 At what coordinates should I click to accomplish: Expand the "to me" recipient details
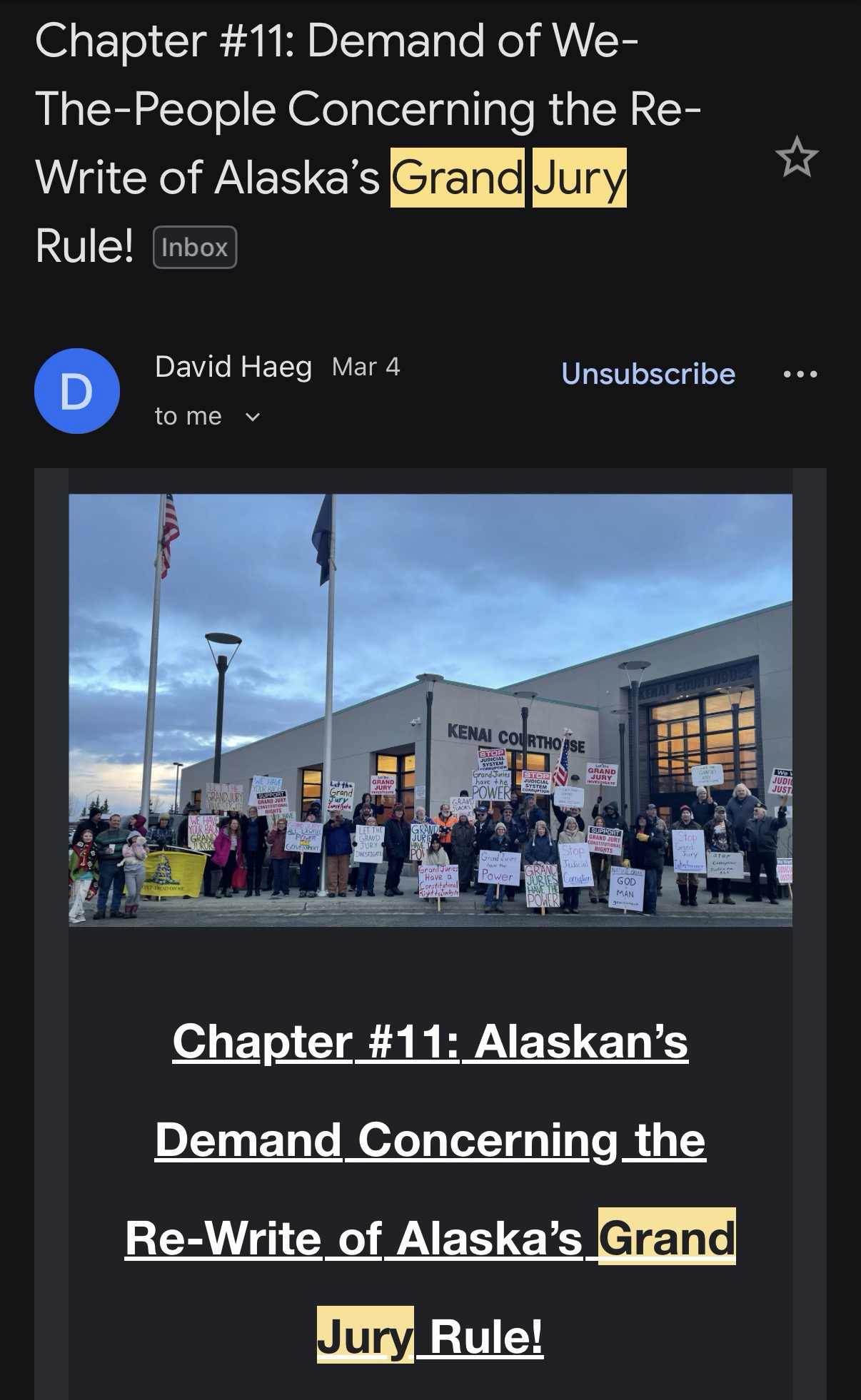(252, 417)
